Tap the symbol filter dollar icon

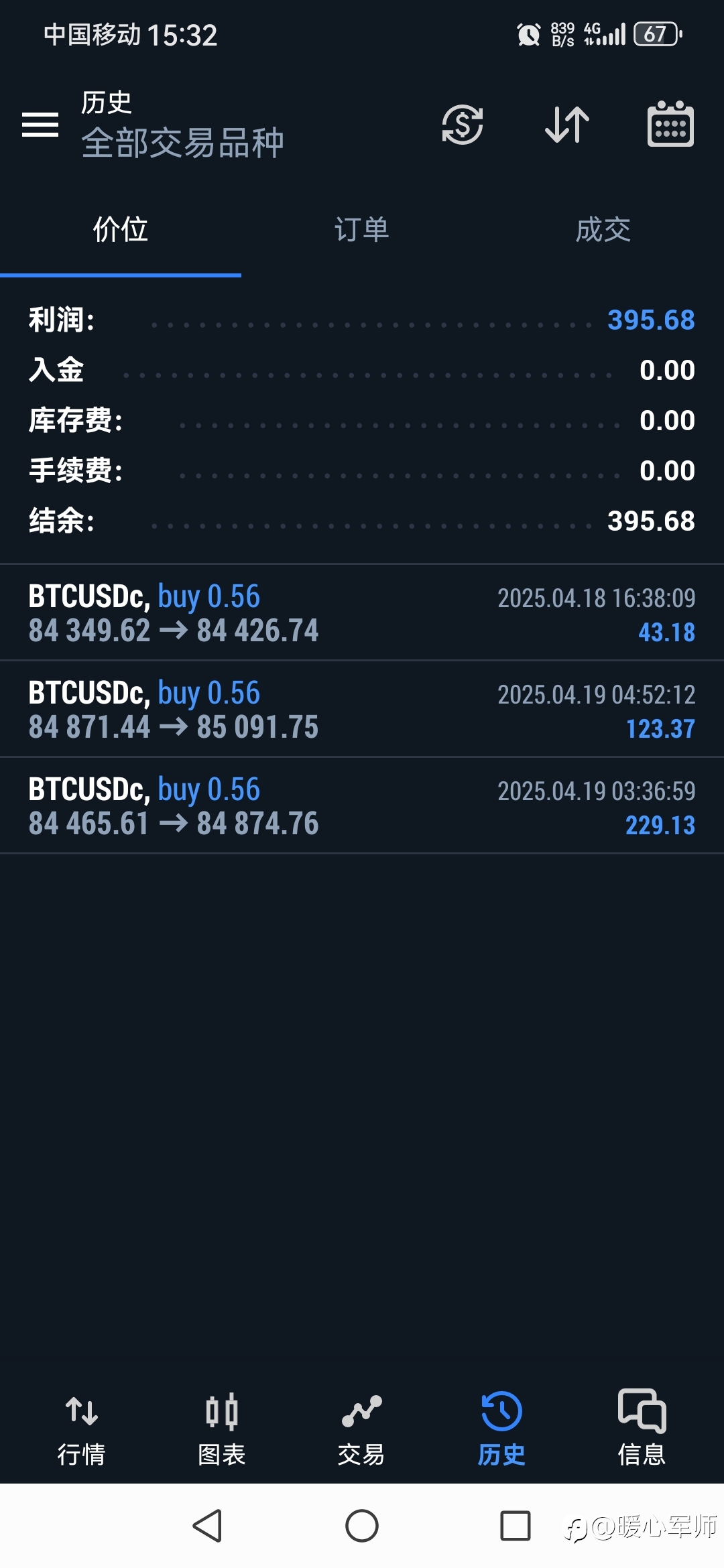(x=463, y=125)
